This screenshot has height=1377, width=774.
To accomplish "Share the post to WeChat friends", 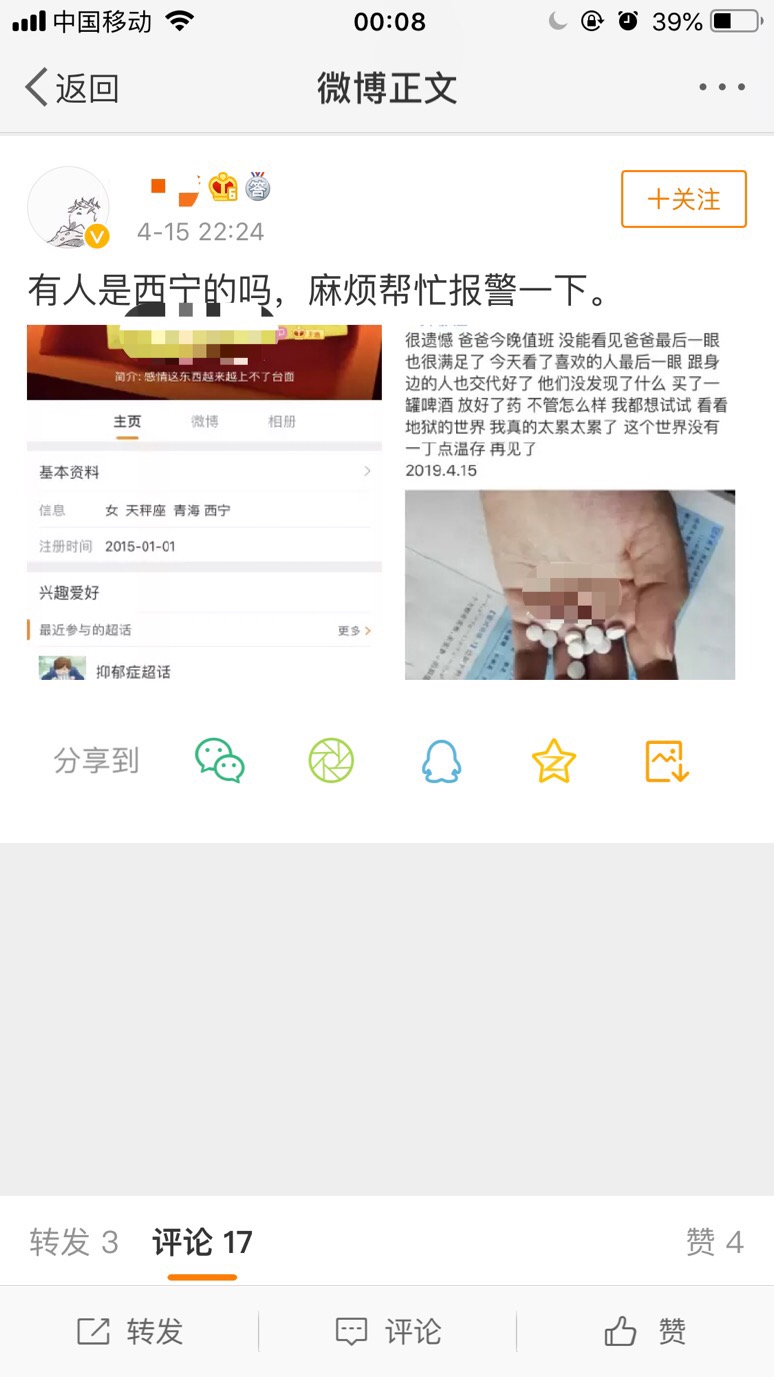I will tap(219, 760).
